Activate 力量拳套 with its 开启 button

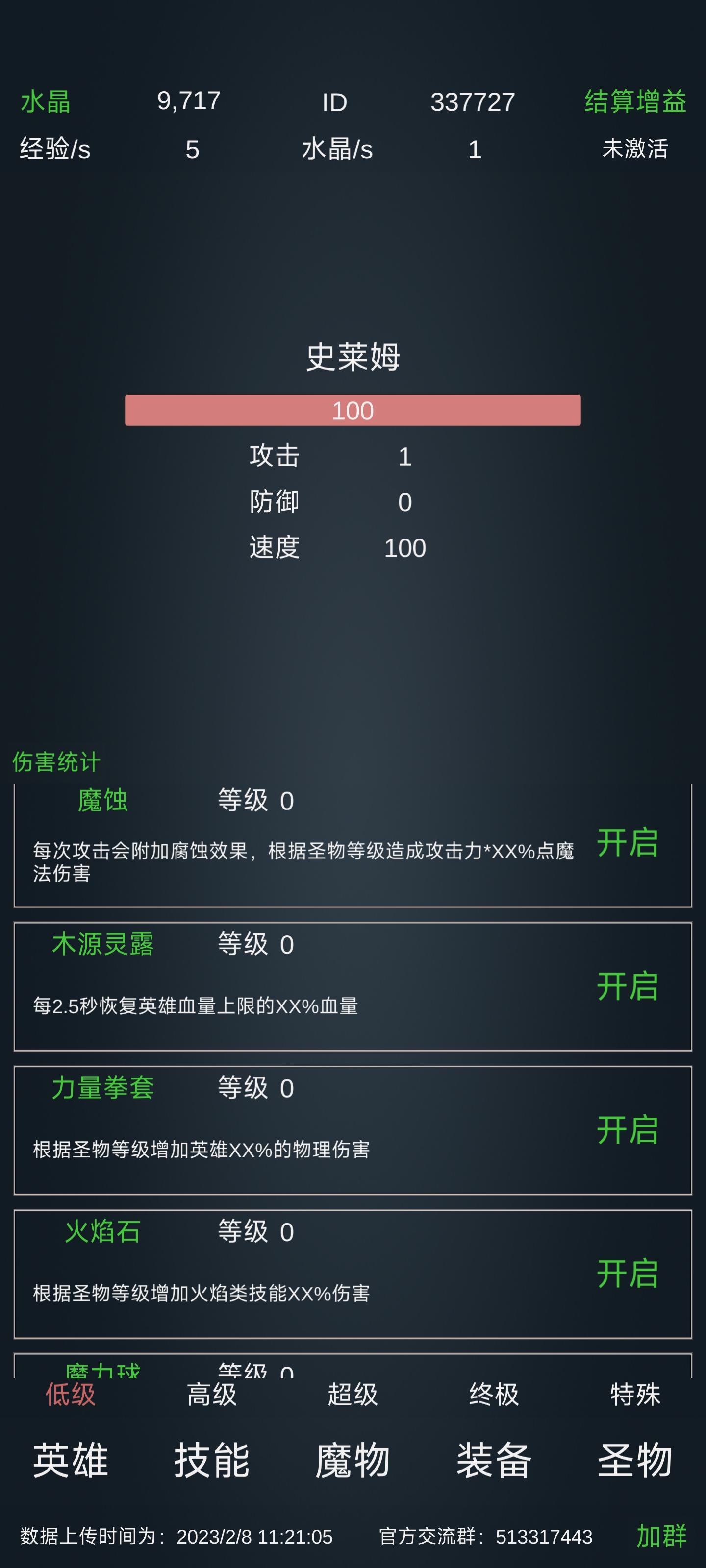tap(627, 1130)
